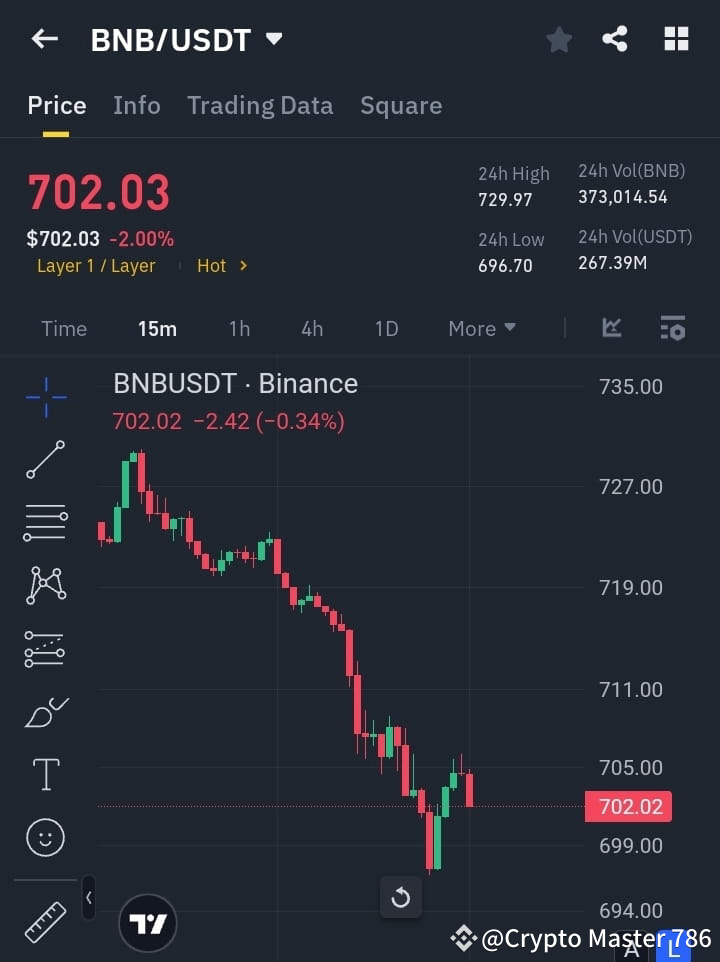Select the crosshair cursor tool
Image resolution: width=720 pixels, height=962 pixels.
pyautogui.click(x=45, y=397)
